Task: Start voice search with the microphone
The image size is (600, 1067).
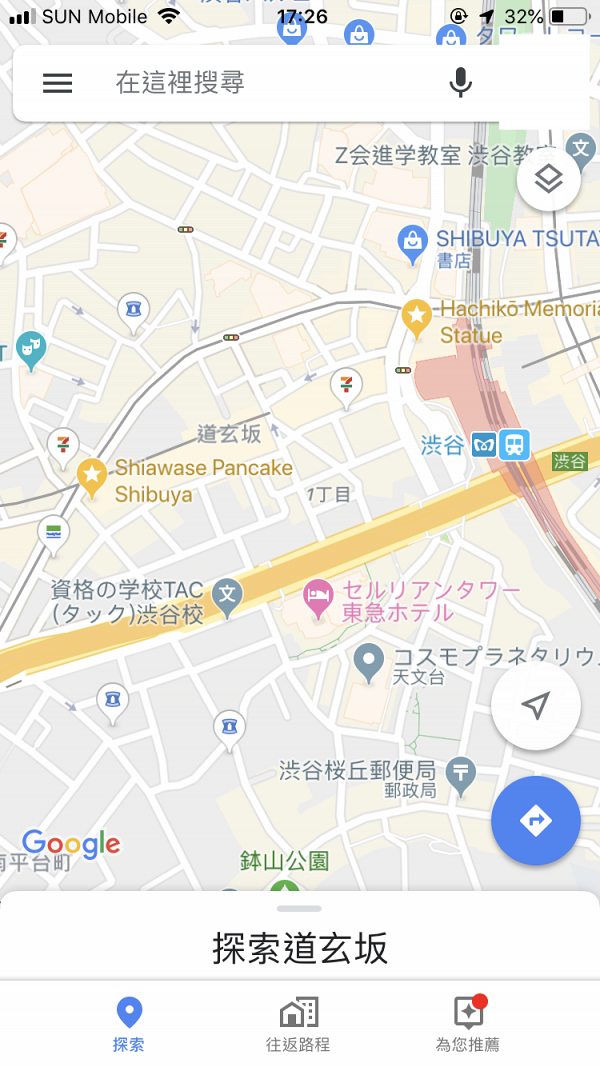Action: (461, 83)
